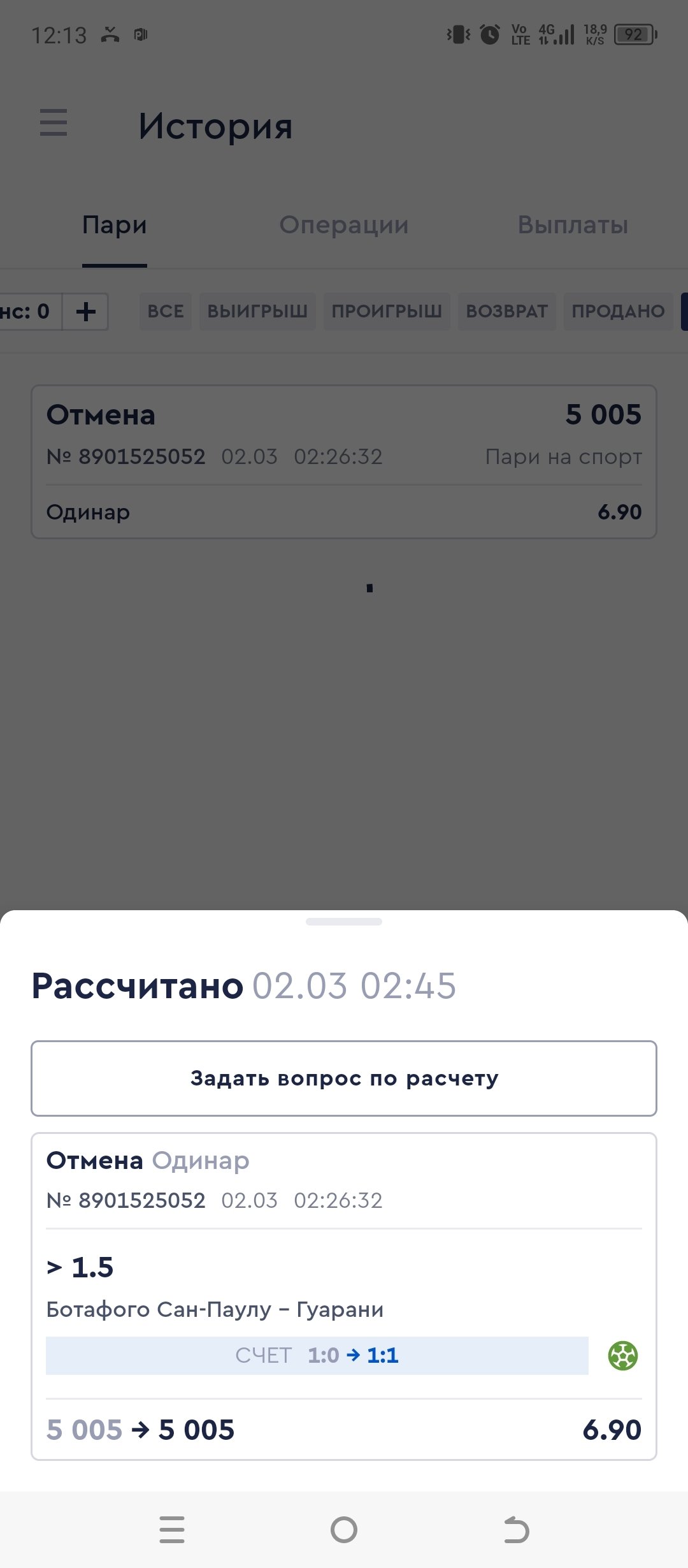The image size is (688, 1568).
Task: Switch to the Выплаты tab
Action: (x=573, y=225)
